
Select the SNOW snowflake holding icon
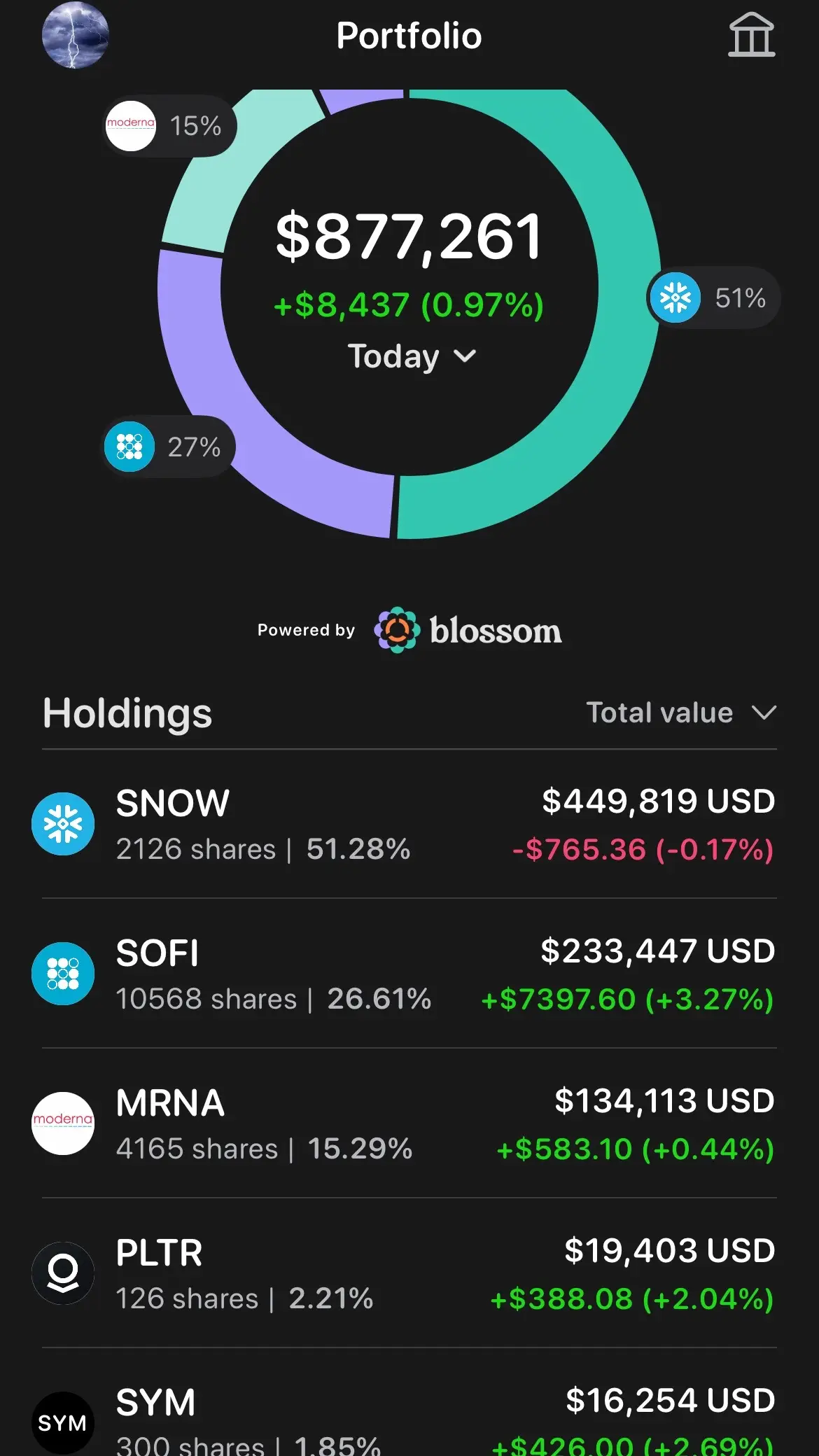click(64, 825)
